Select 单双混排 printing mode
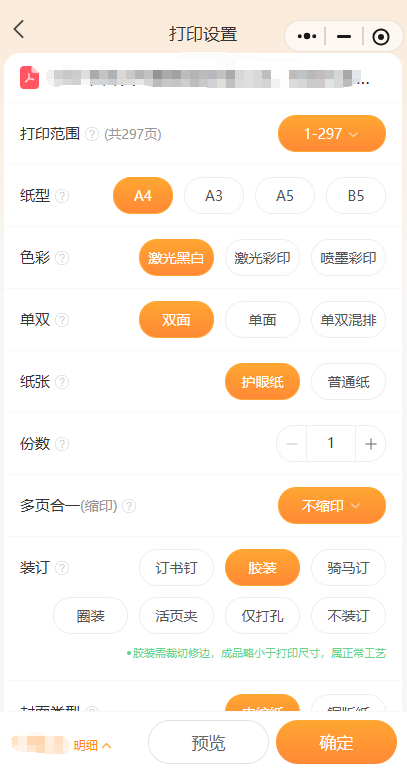Screen dimensions: 407x770 [x=349, y=320]
